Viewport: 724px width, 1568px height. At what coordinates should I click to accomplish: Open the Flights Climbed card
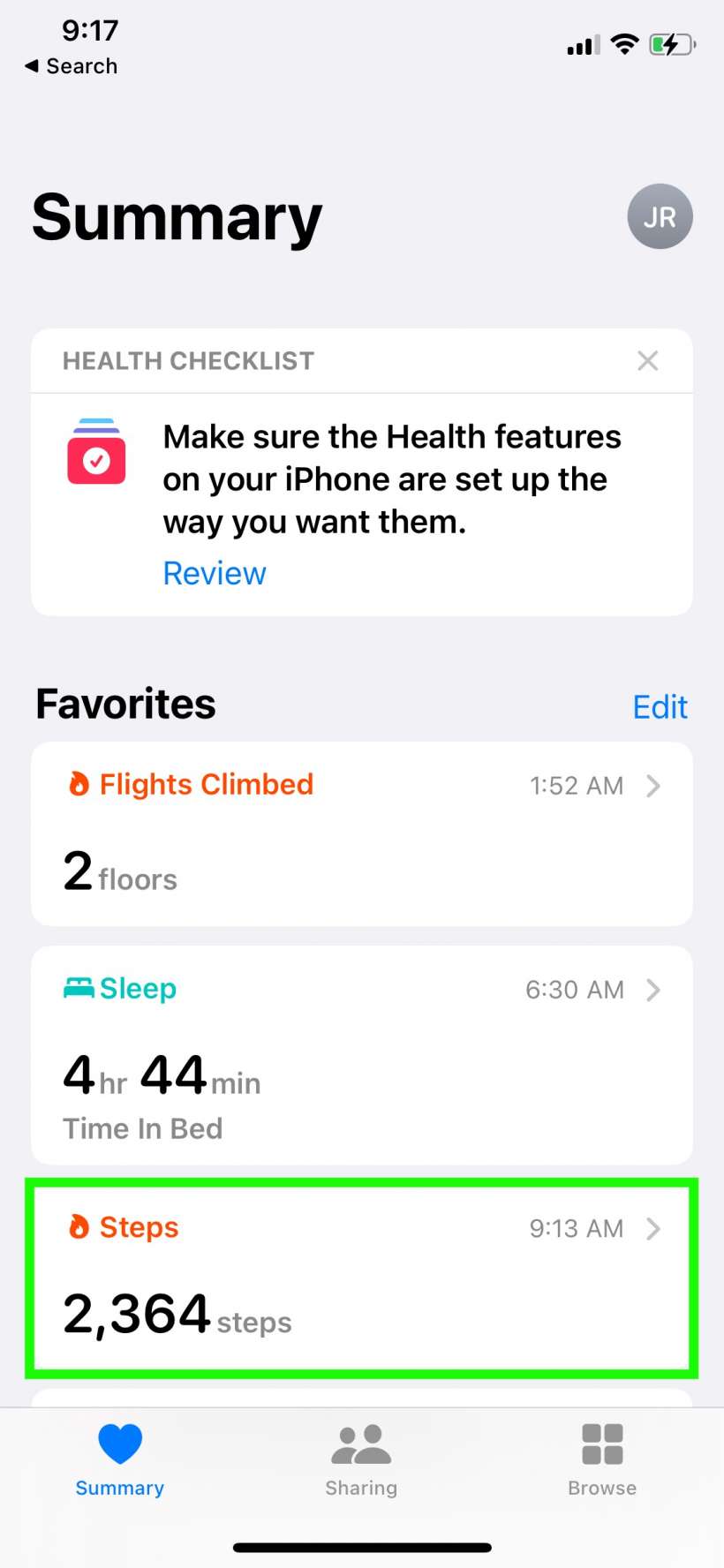tap(362, 833)
